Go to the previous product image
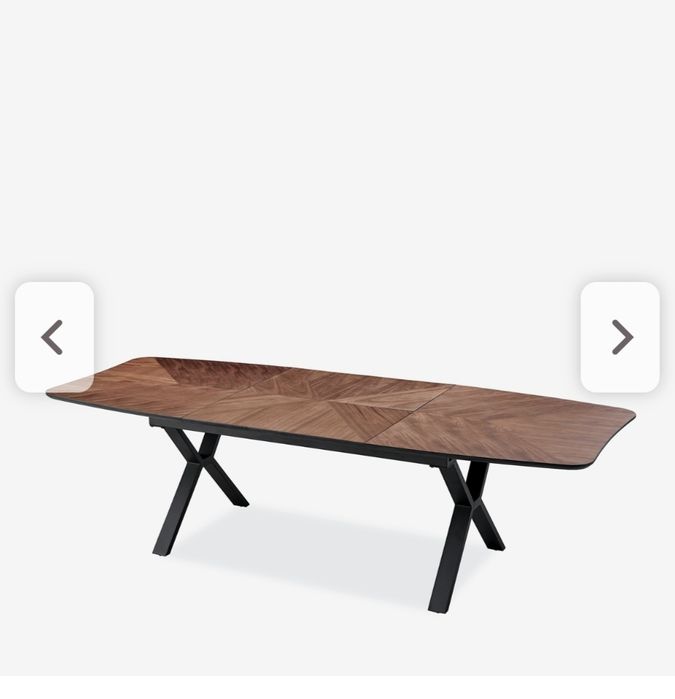The height and width of the screenshot is (699, 675). (x=54, y=338)
